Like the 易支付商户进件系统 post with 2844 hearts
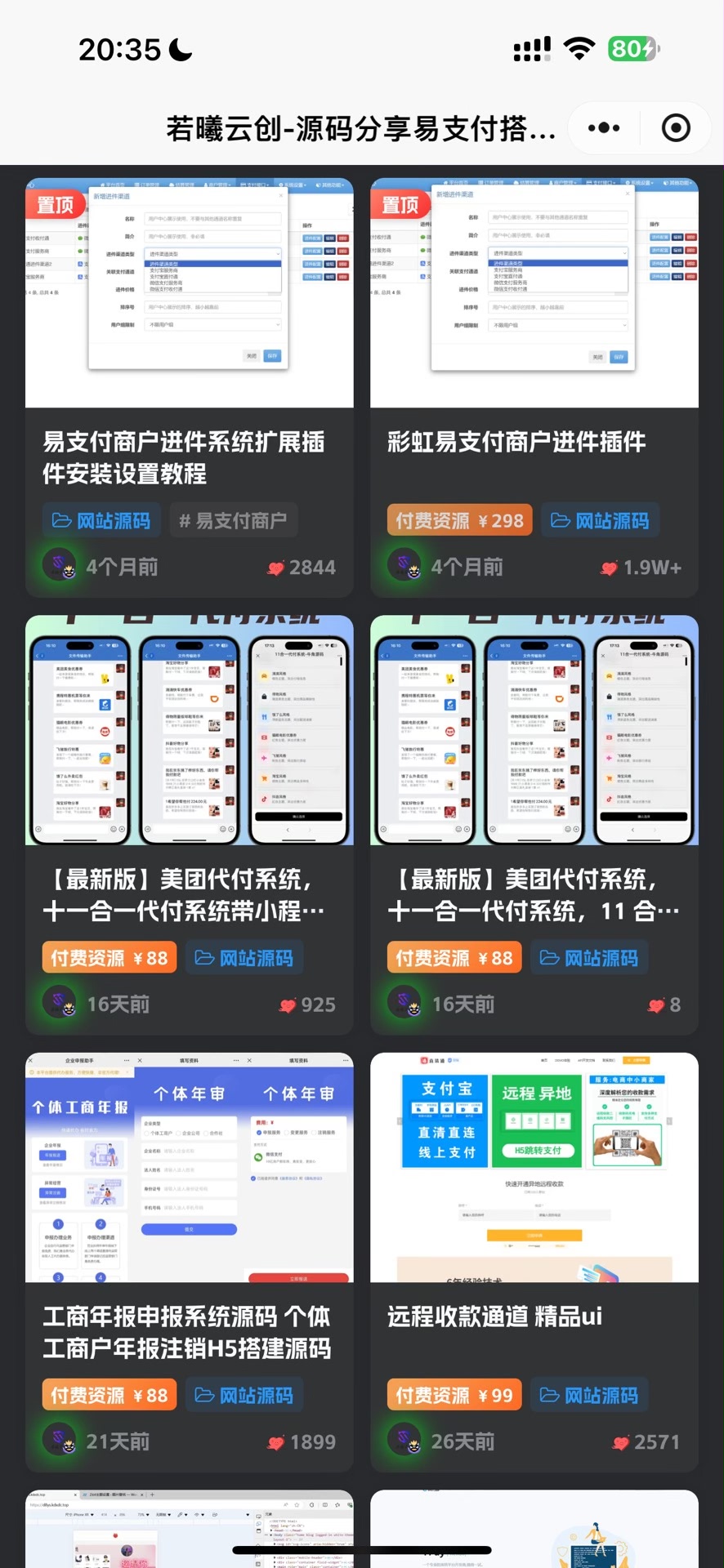Viewport: 724px width, 1568px height. coord(276,568)
